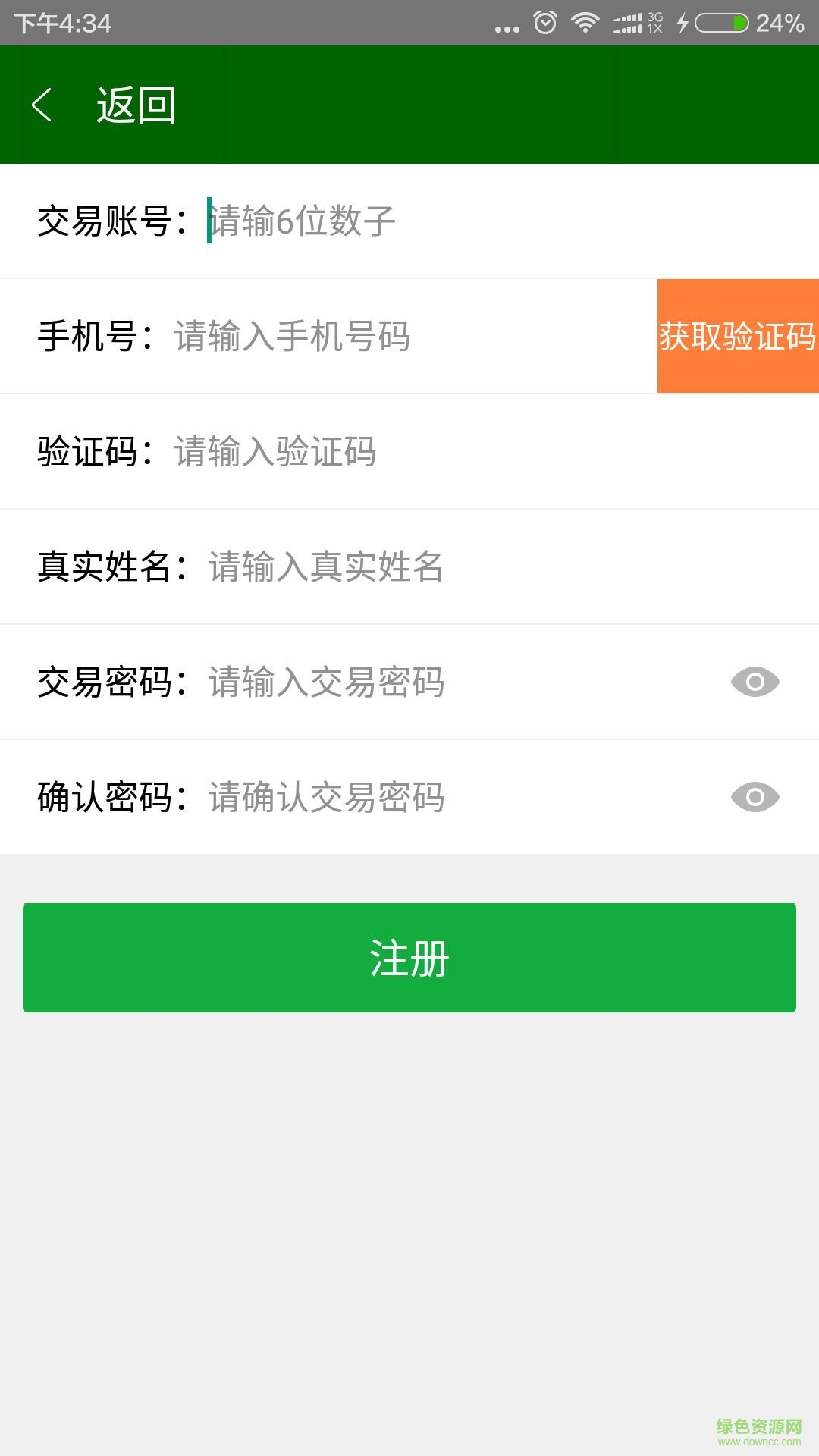Go back using the 返回 arrow
The image size is (819, 1456).
click(43, 105)
